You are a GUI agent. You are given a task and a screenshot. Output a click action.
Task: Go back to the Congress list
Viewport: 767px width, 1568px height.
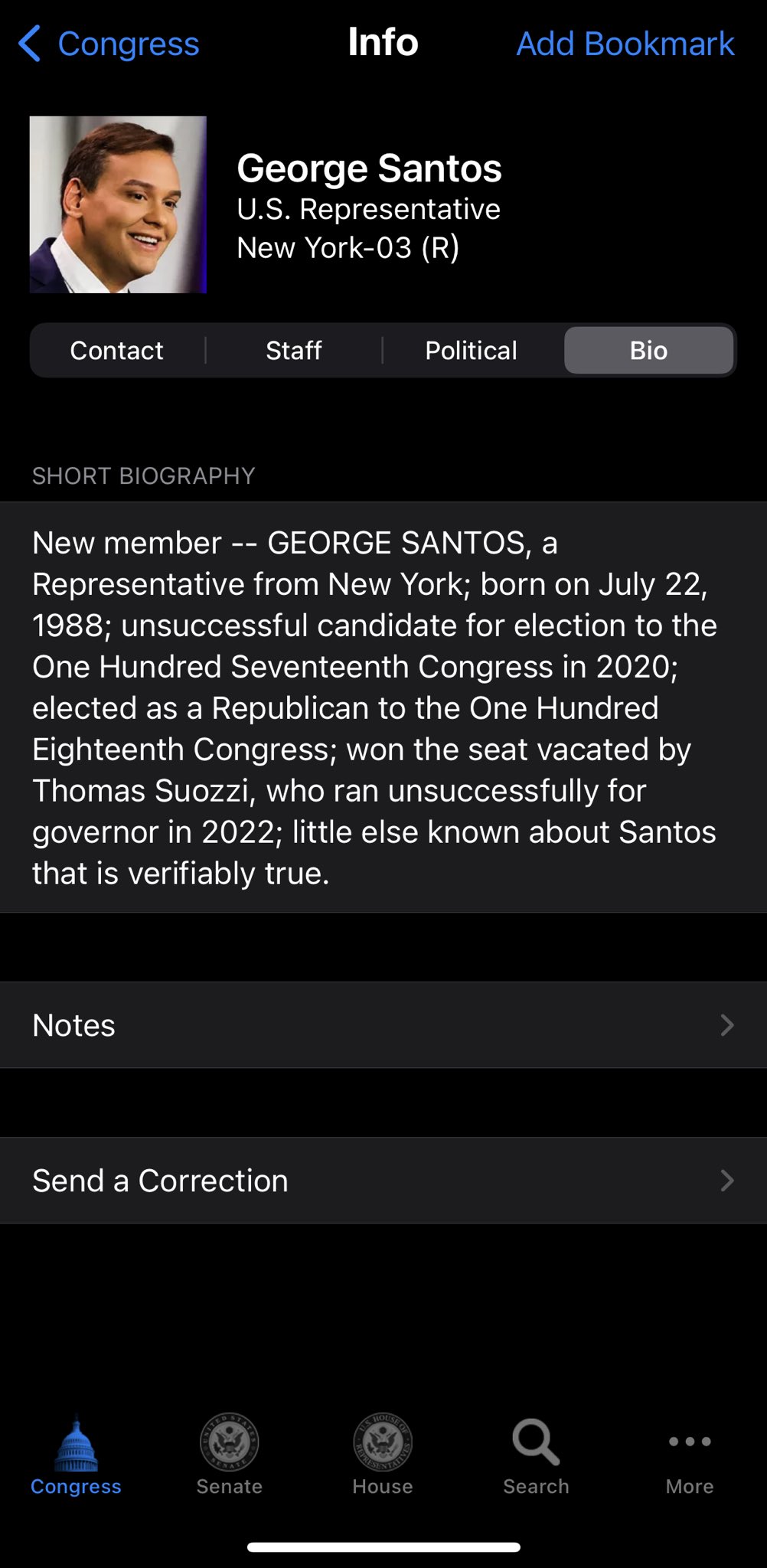pyautogui.click(x=109, y=44)
